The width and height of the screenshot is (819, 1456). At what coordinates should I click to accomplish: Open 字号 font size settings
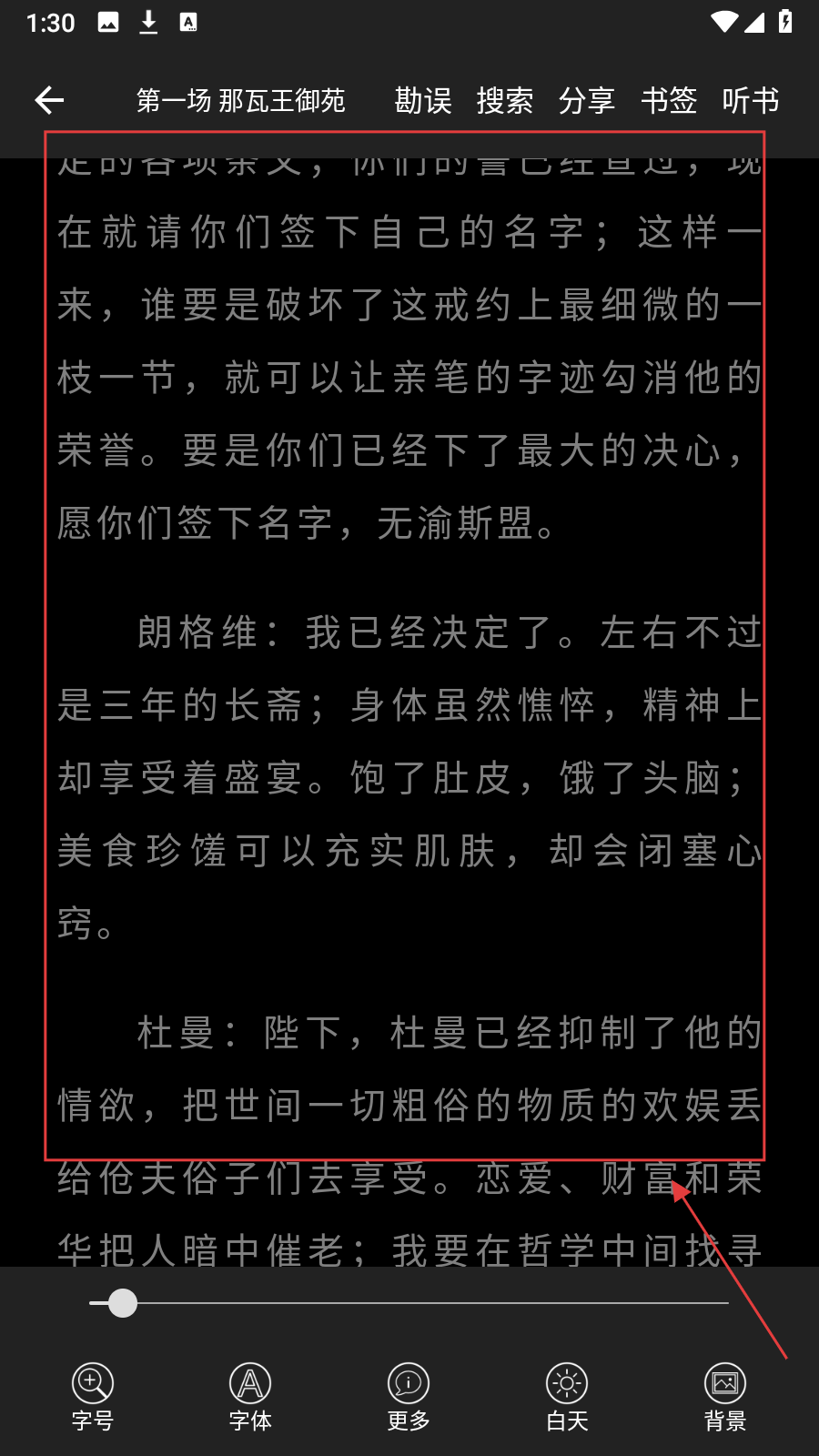pyautogui.click(x=93, y=1397)
